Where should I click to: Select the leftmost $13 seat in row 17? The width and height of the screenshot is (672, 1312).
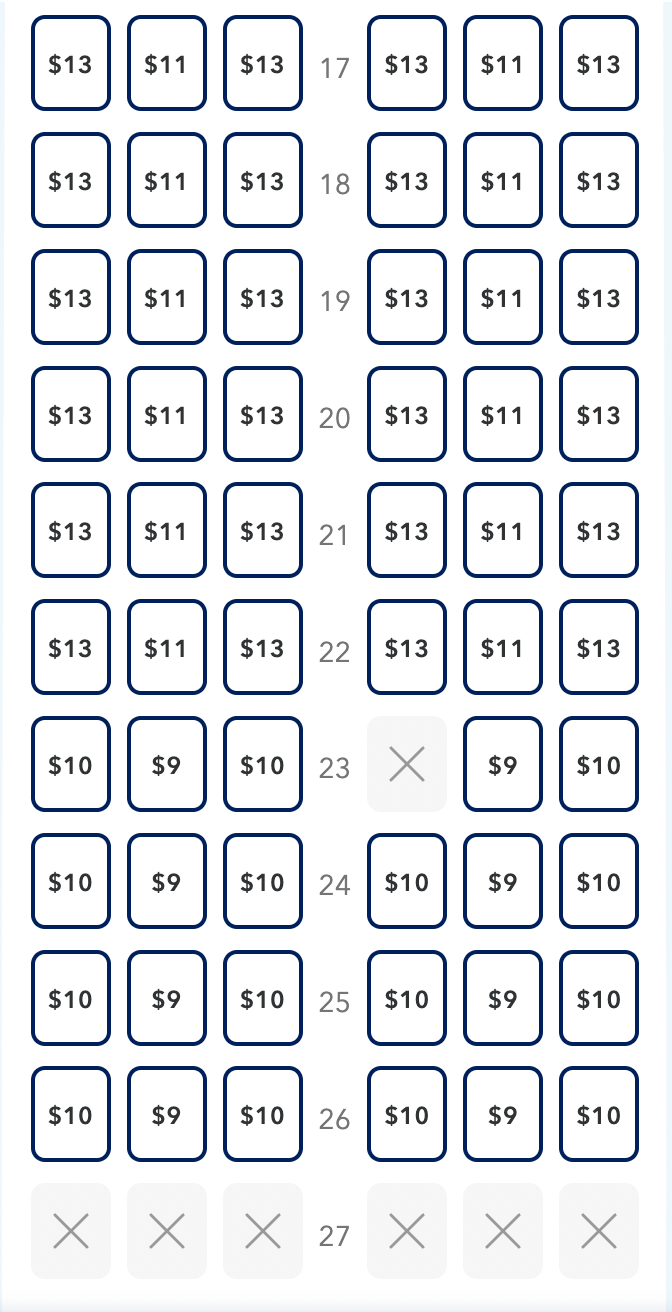[71, 64]
